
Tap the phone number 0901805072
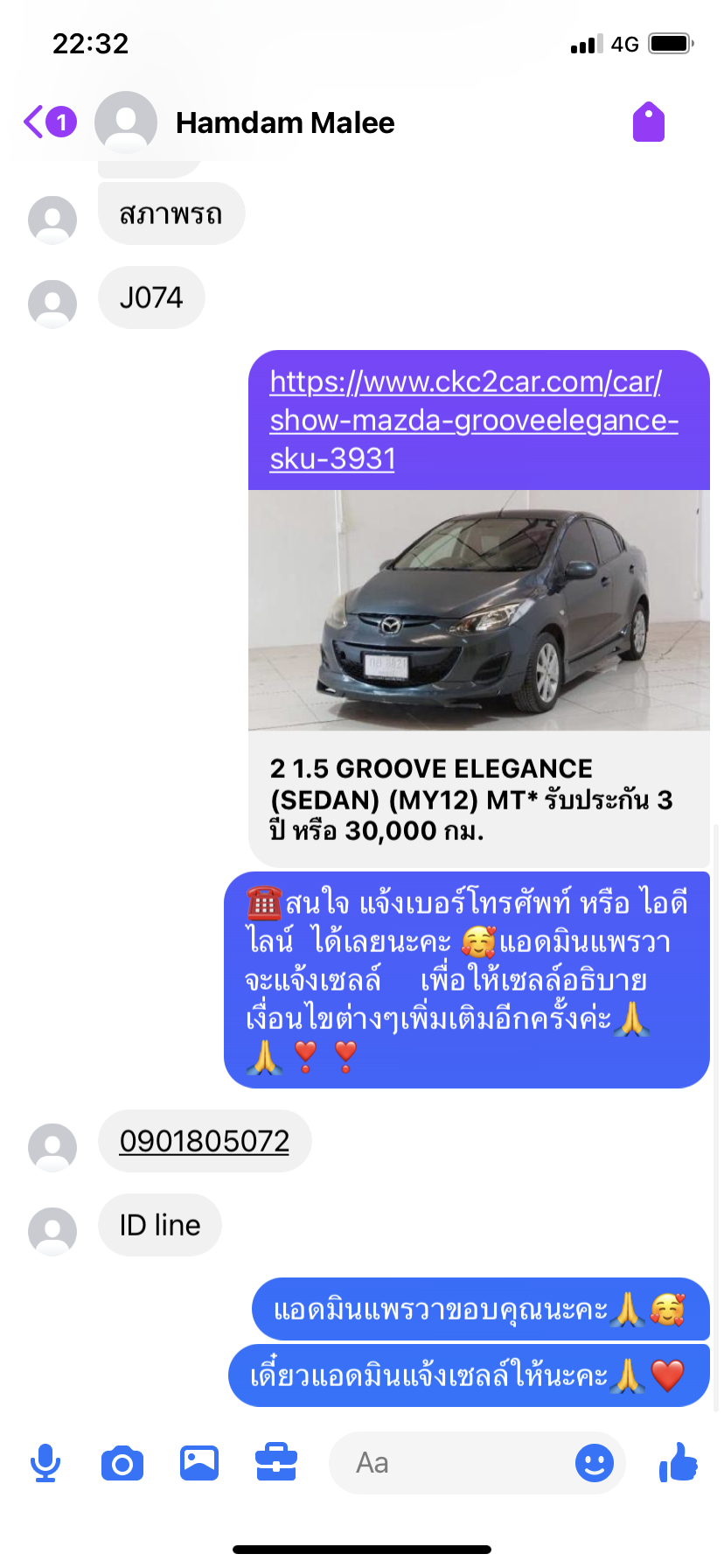pos(205,1141)
